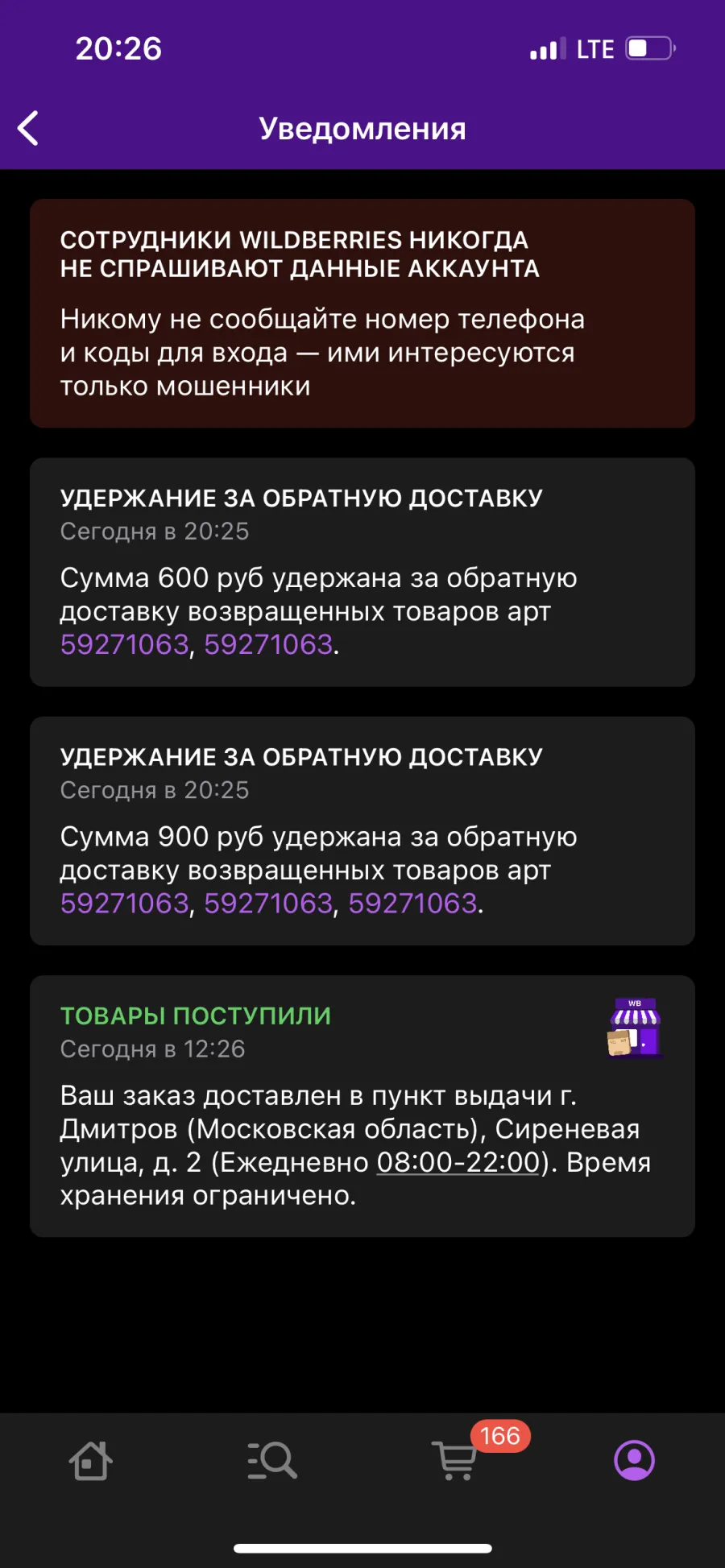Go back from Уведомления screen
The image size is (725, 1568).
click(28, 129)
